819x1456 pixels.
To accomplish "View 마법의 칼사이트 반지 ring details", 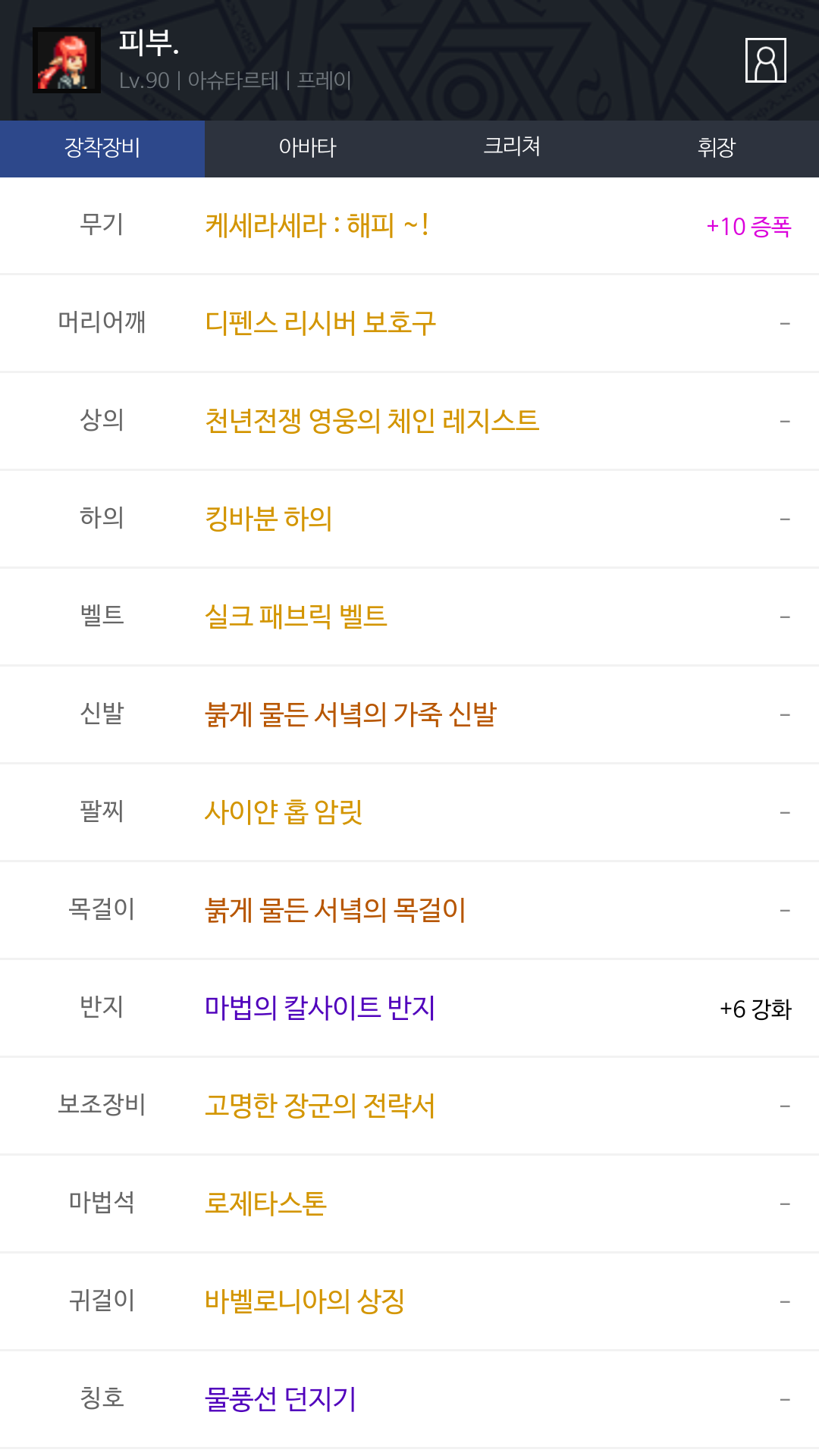I will [320, 1008].
